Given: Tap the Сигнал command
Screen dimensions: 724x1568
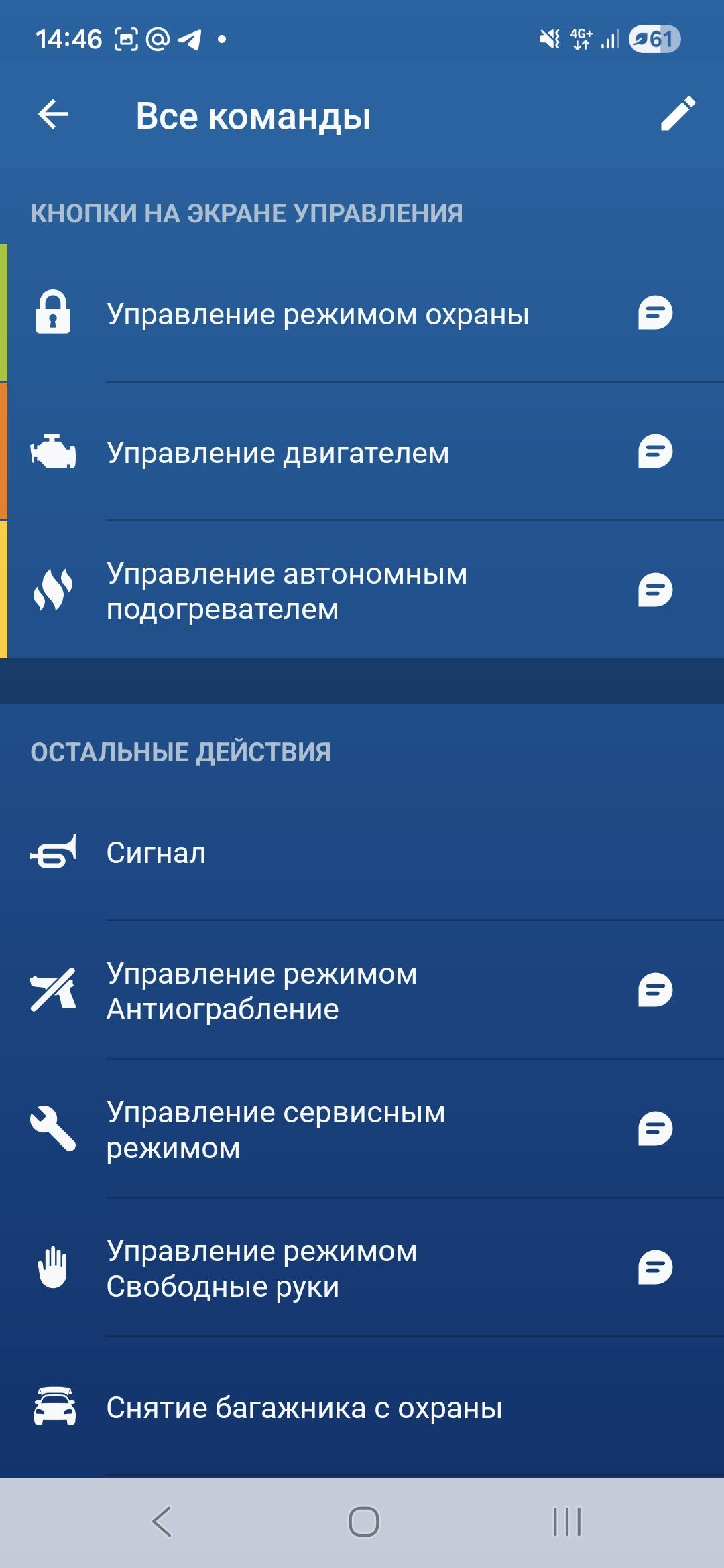Looking at the screenshot, I should pyautogui.click(x=156, y=853).
